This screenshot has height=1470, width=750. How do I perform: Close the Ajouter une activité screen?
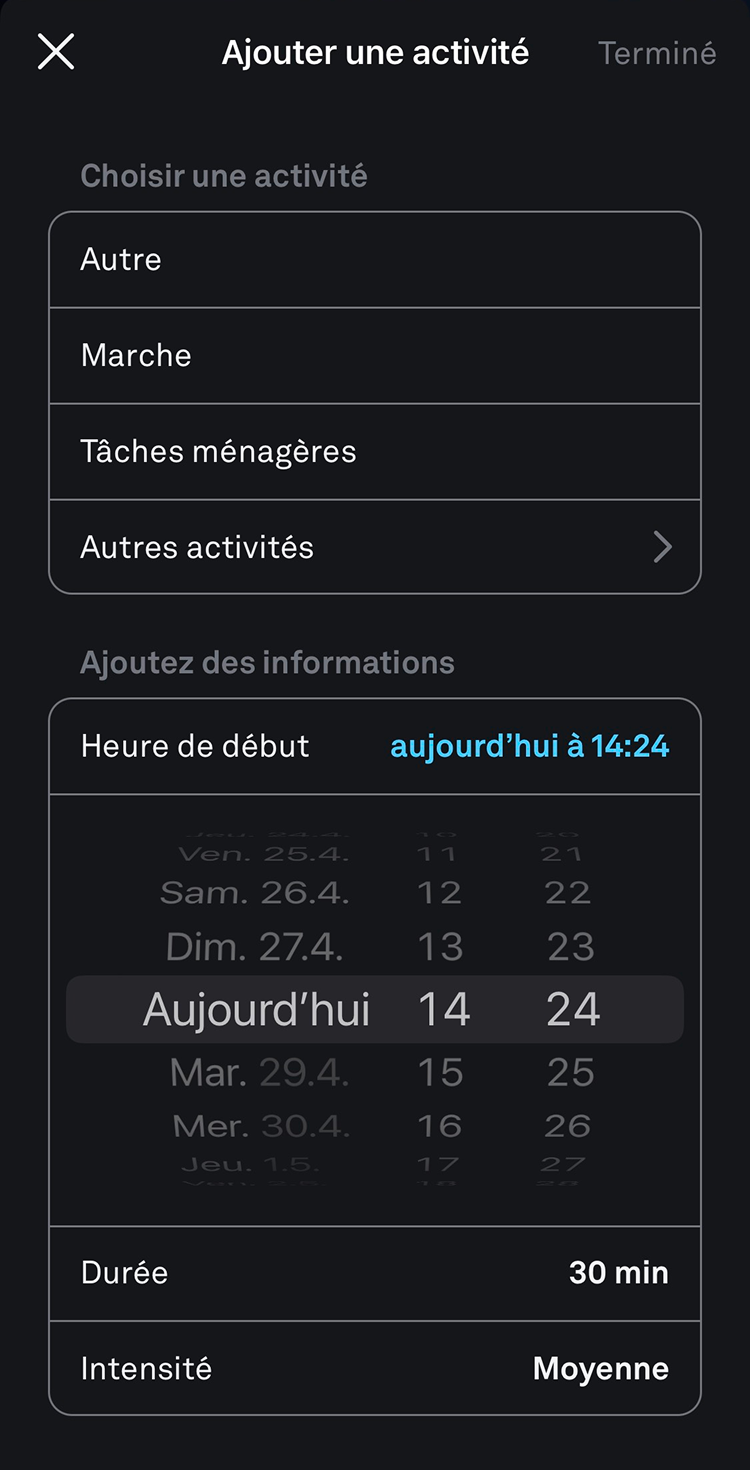coord(56,52)
